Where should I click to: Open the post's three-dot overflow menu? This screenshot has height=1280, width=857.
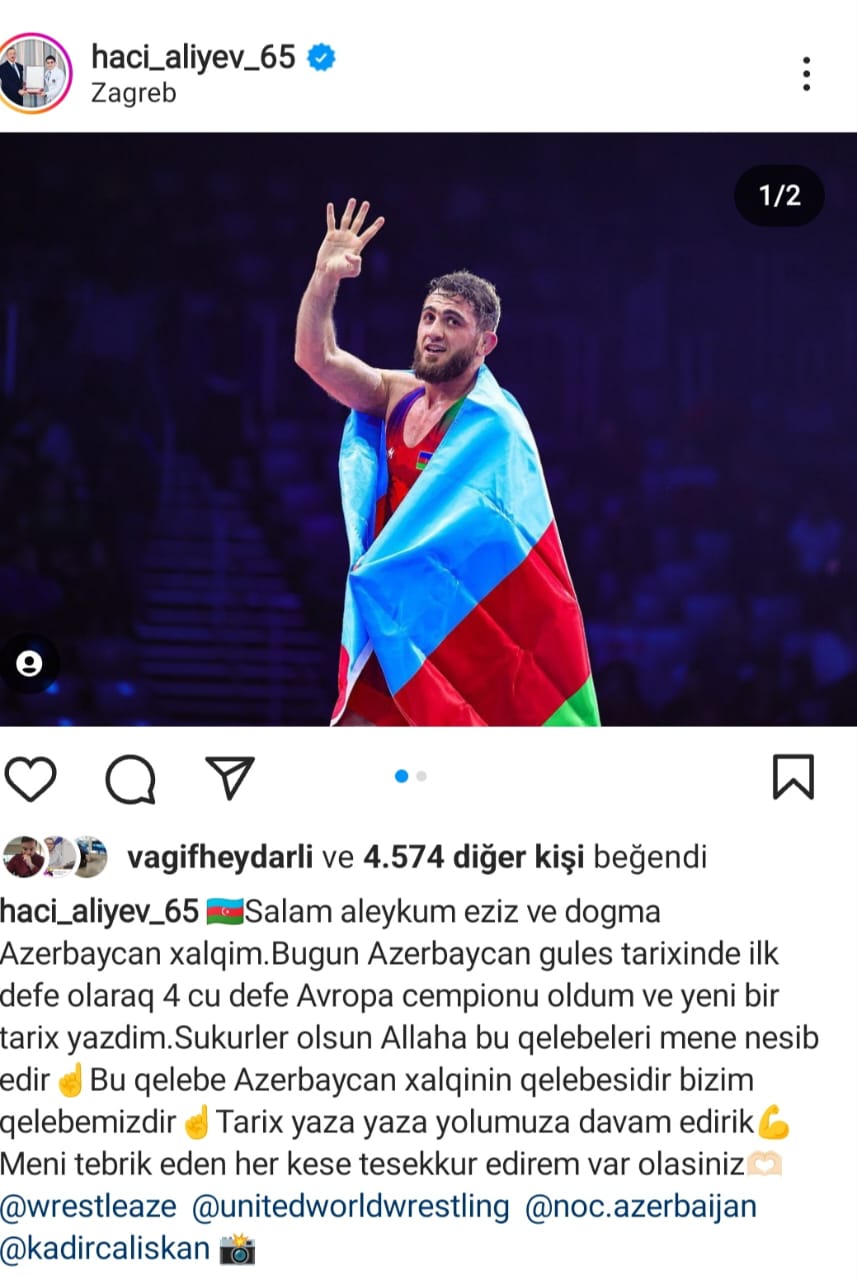(x=806, y=74)
